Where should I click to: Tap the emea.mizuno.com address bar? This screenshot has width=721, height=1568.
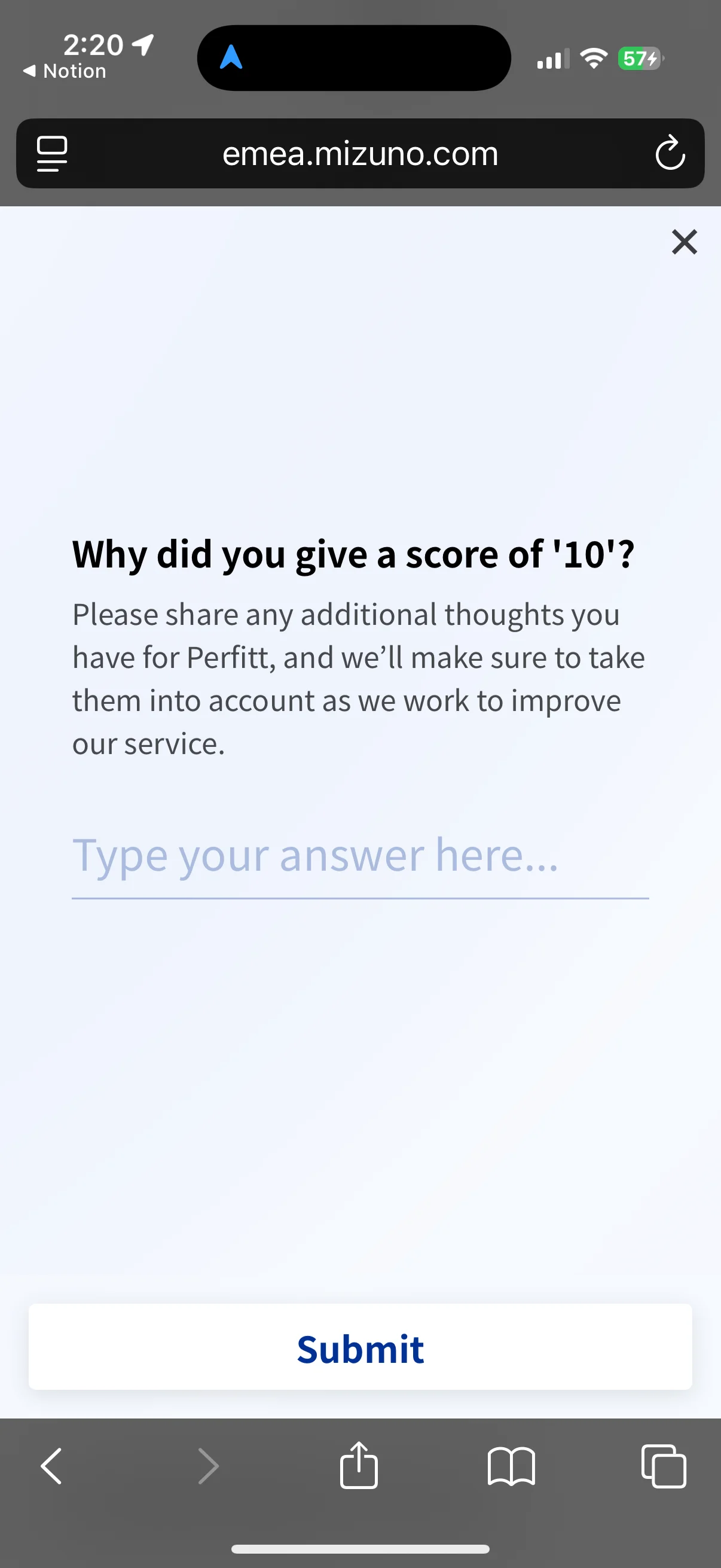[360, 153]
